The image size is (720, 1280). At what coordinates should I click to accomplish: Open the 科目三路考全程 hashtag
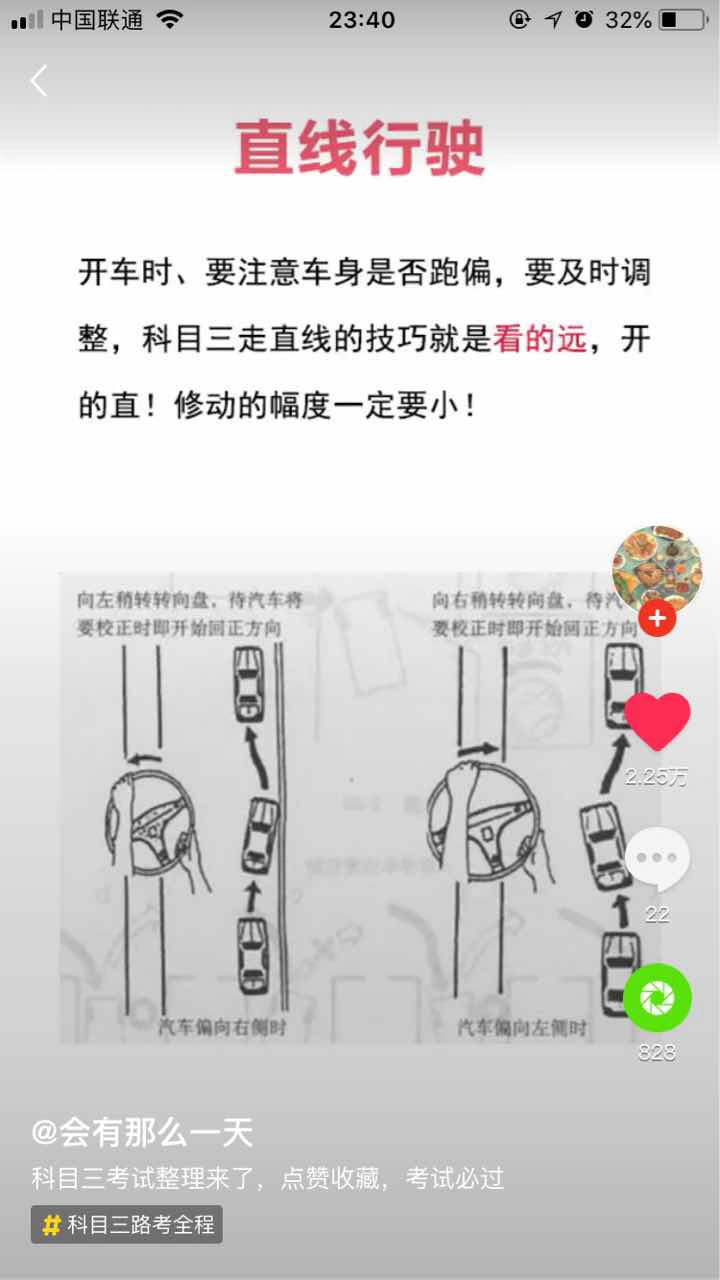127,1224
